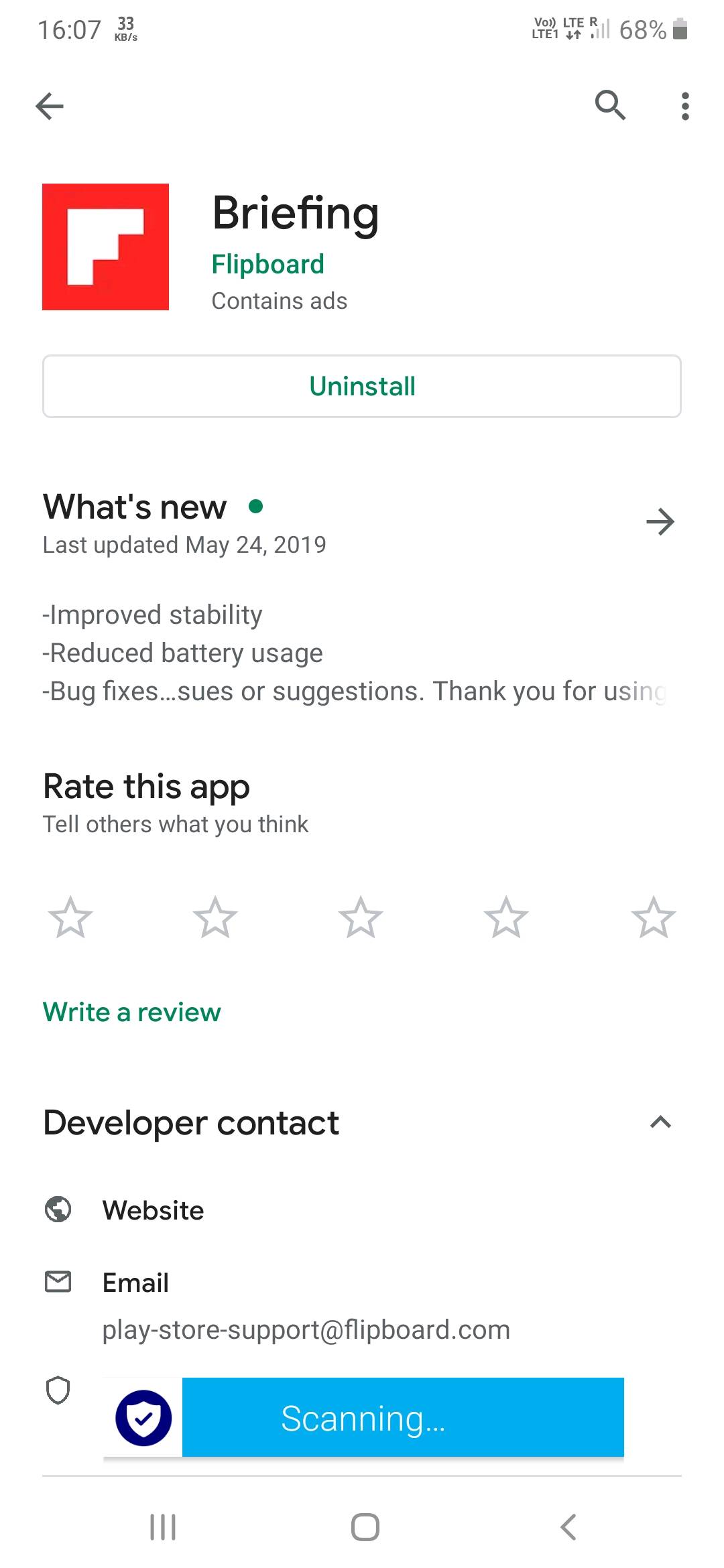The width and height of the screenshot is (724, 1568).
Task: Open the Flipboard developer page
Action: coord(267,264)
